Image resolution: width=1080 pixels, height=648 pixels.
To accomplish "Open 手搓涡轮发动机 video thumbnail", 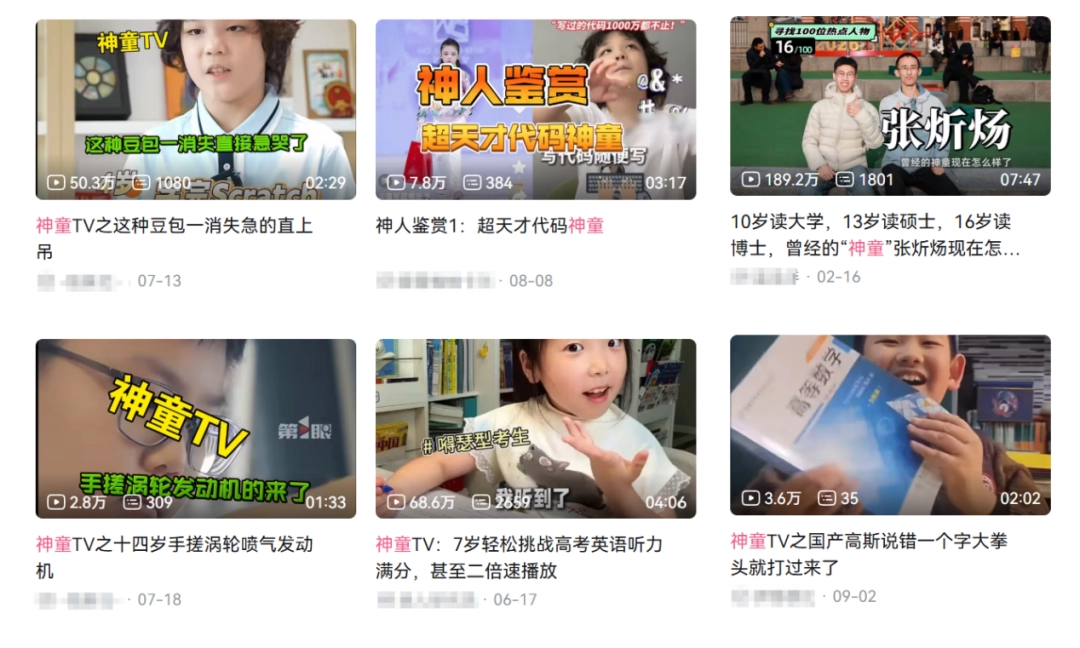I will coord(196,428).
